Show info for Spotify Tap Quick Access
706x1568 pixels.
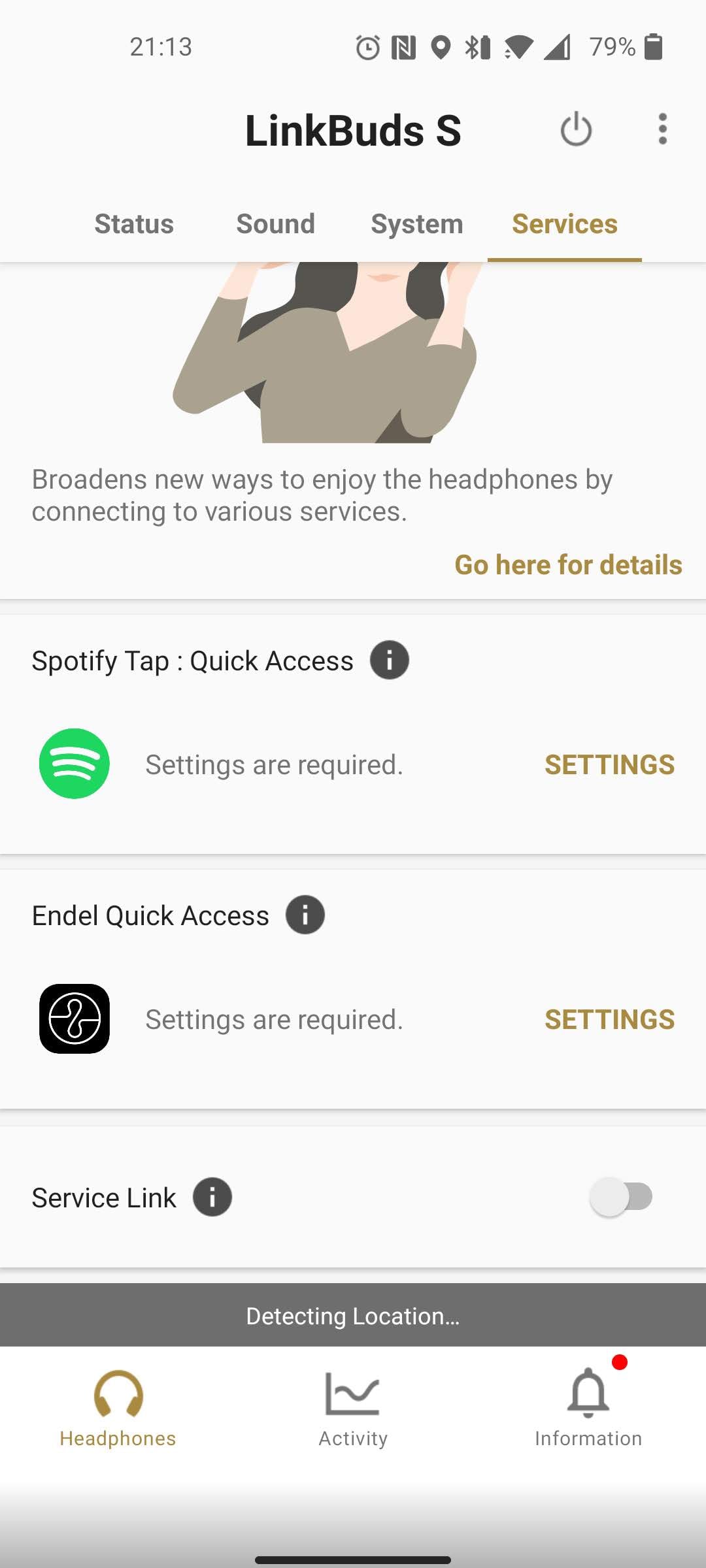(390, 660)
